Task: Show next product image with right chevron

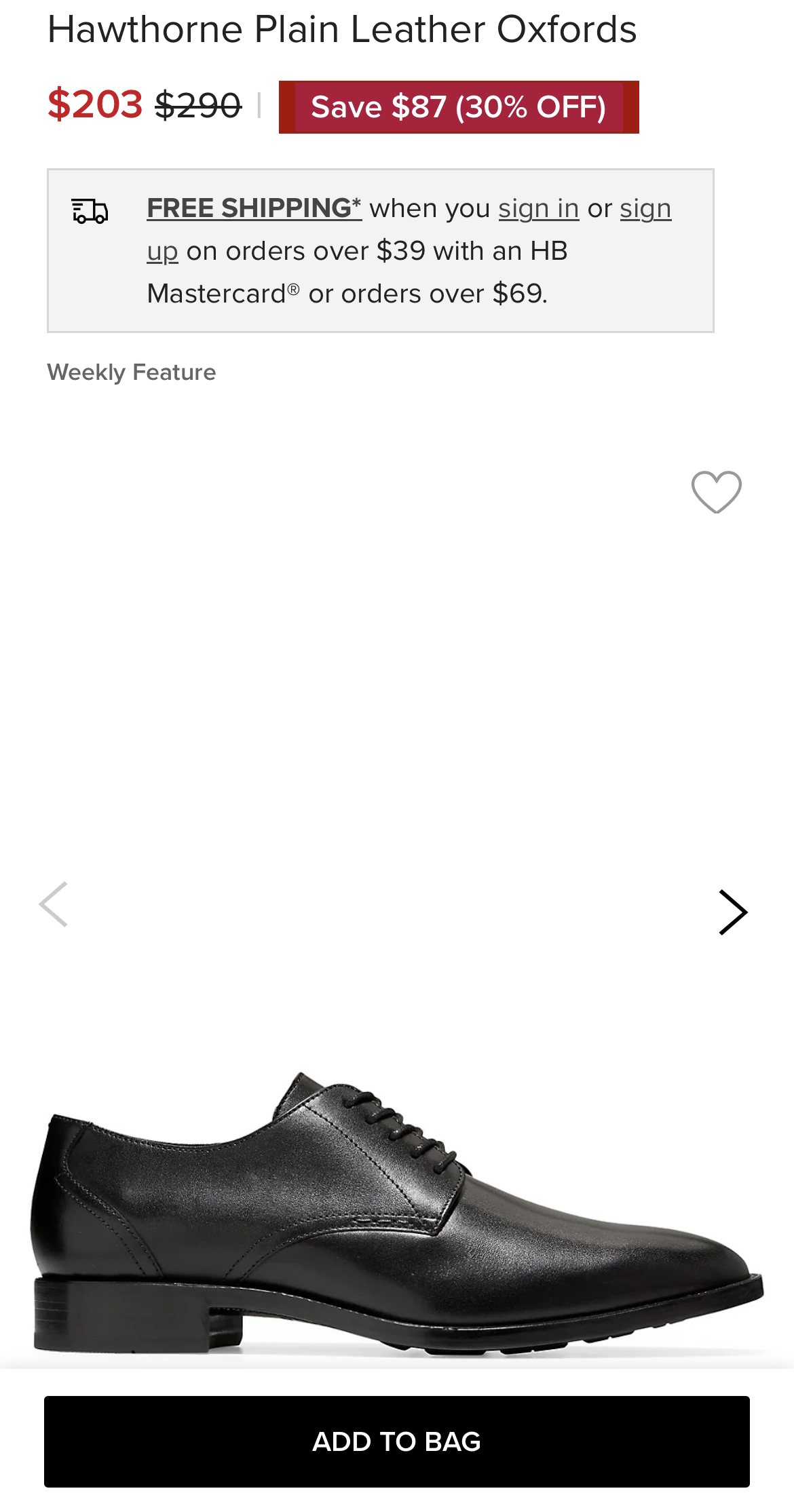Action: pyautogui.click(x=732, y=912)
